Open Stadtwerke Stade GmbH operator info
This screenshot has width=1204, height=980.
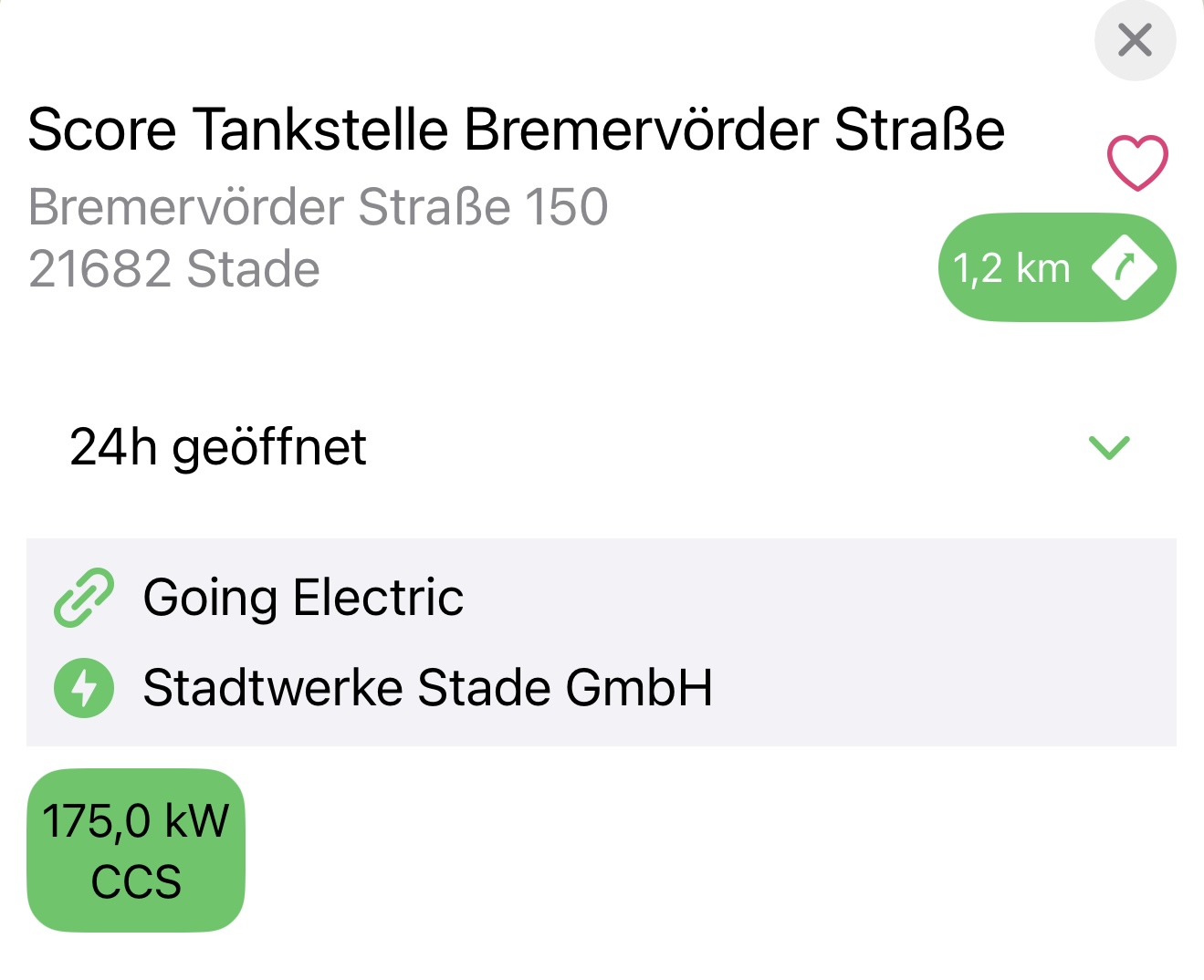(x=427, y=688)
